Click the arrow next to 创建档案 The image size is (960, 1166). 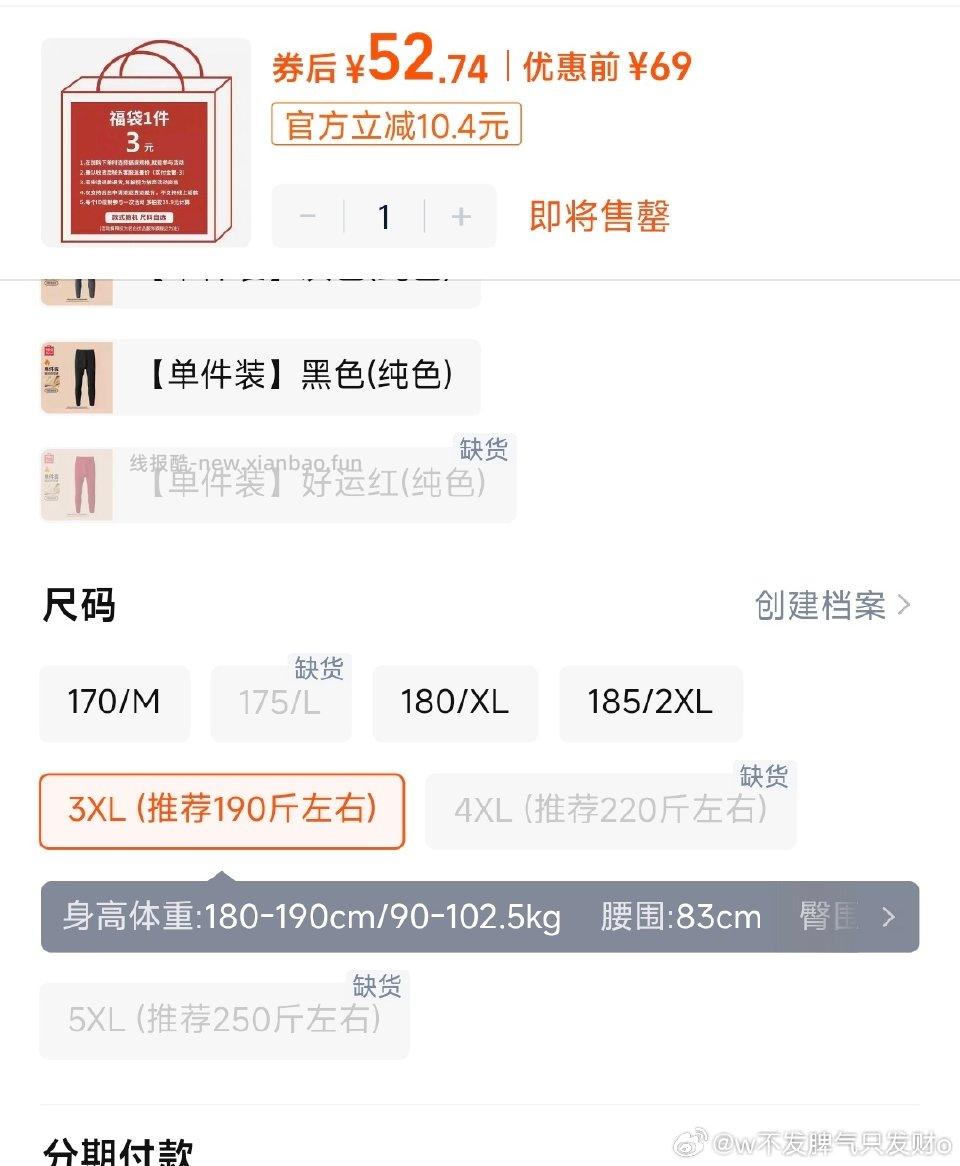coord(905,604)
